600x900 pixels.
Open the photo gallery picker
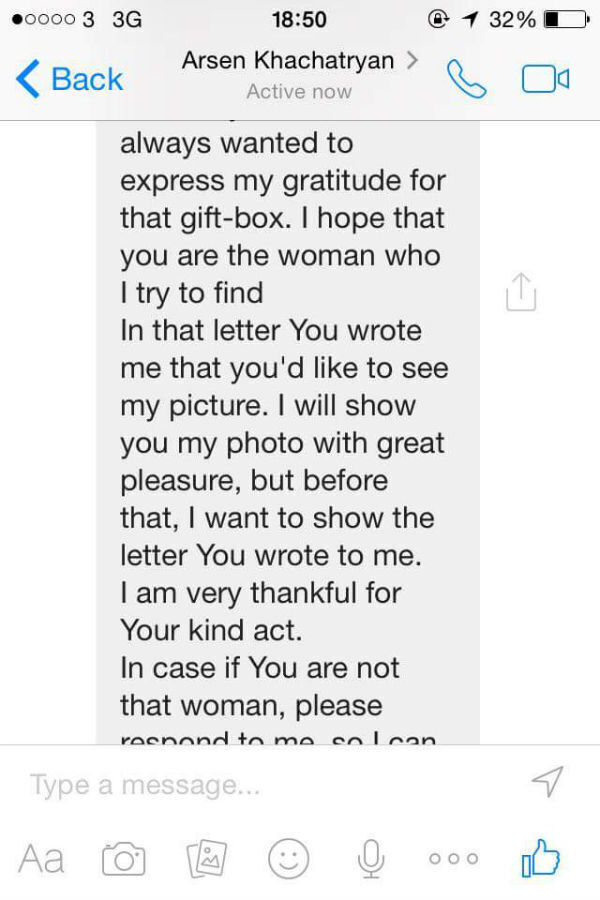tap(205, 858)
